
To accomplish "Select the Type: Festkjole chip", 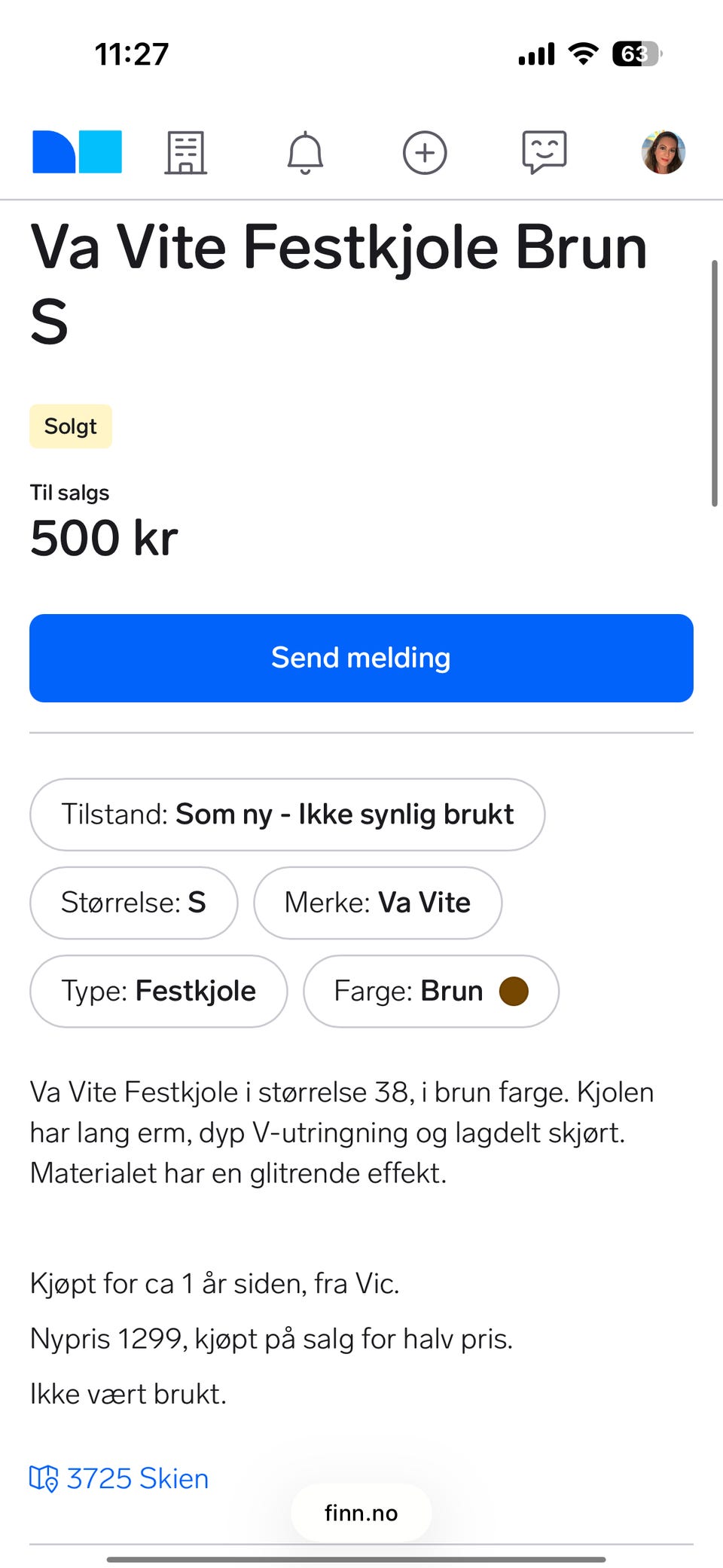I will [158, 991].
